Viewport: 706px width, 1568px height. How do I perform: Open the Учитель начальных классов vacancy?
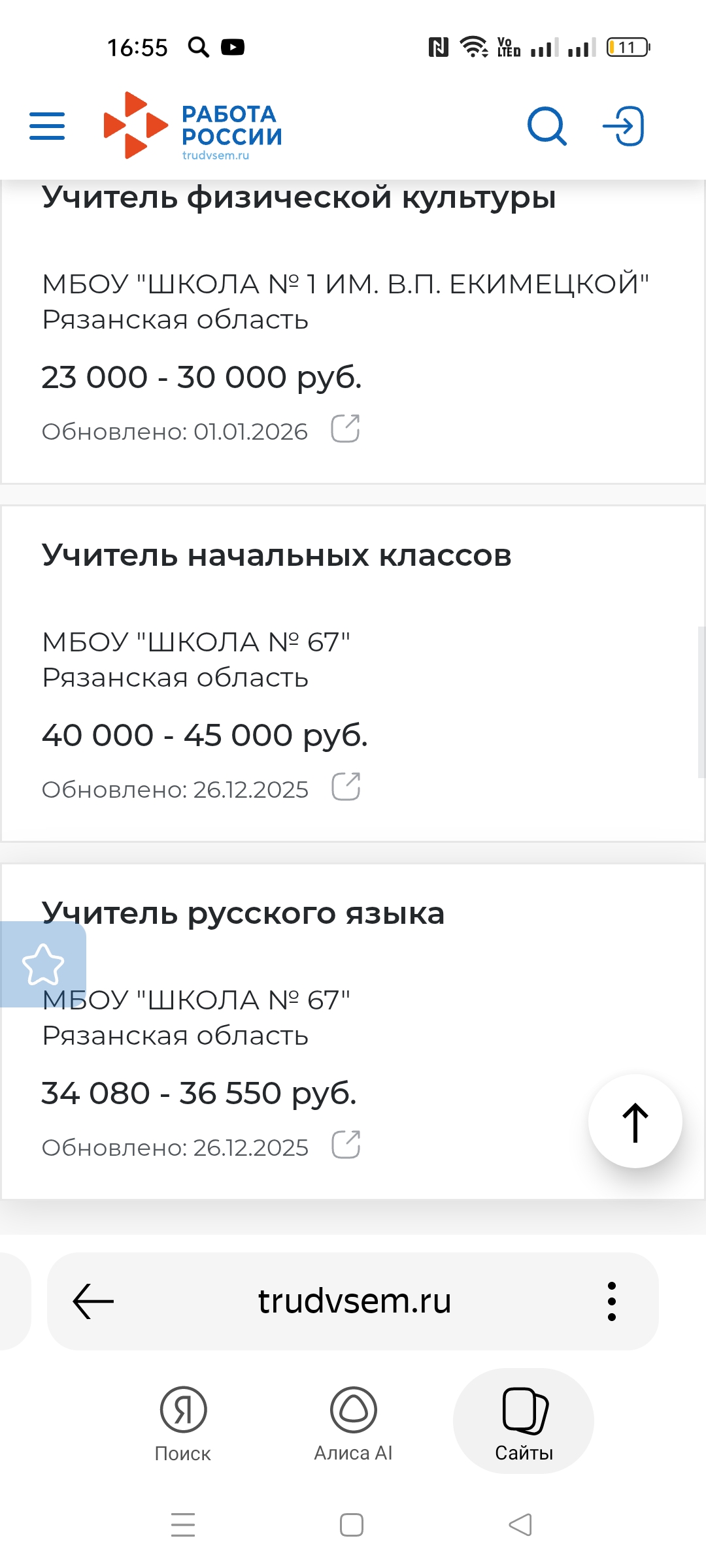pyautogui.click(x=276, y=555)
